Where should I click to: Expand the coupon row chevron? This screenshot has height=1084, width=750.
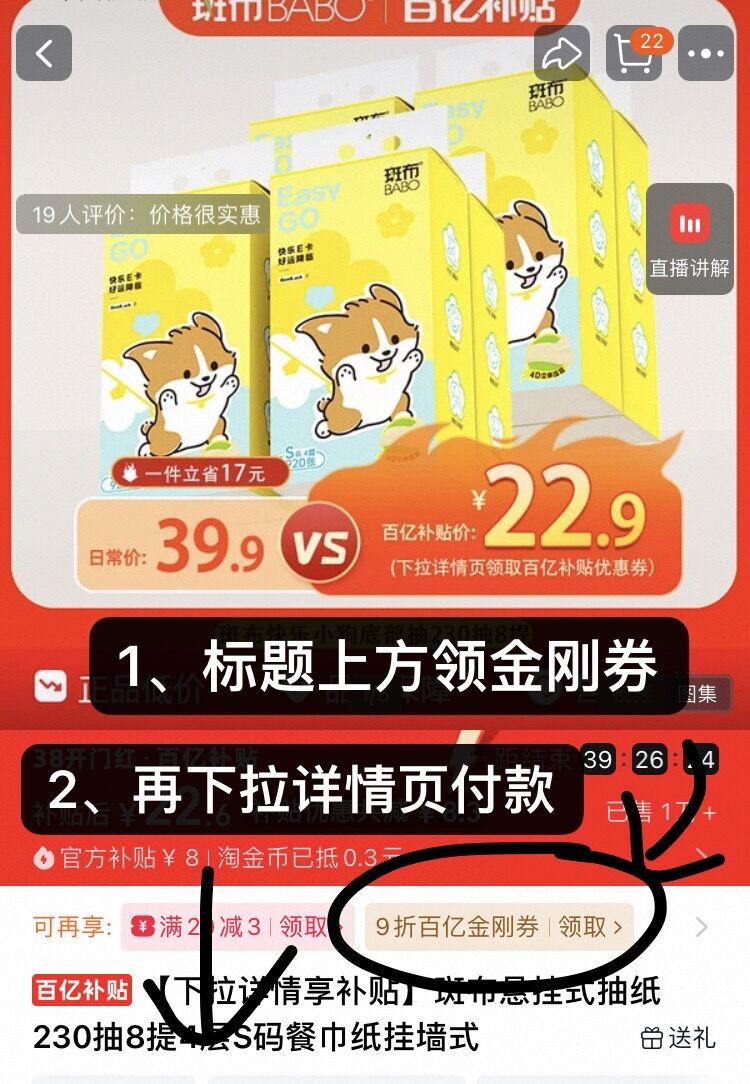(702, 926)
